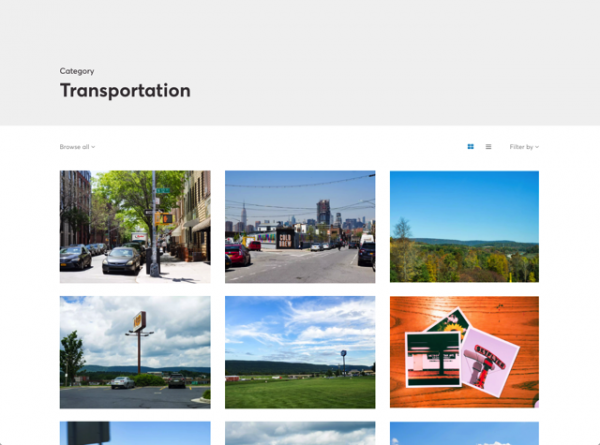The image size is (600, 445).
Task: Switch to grid view
Action: coord(470,147)
